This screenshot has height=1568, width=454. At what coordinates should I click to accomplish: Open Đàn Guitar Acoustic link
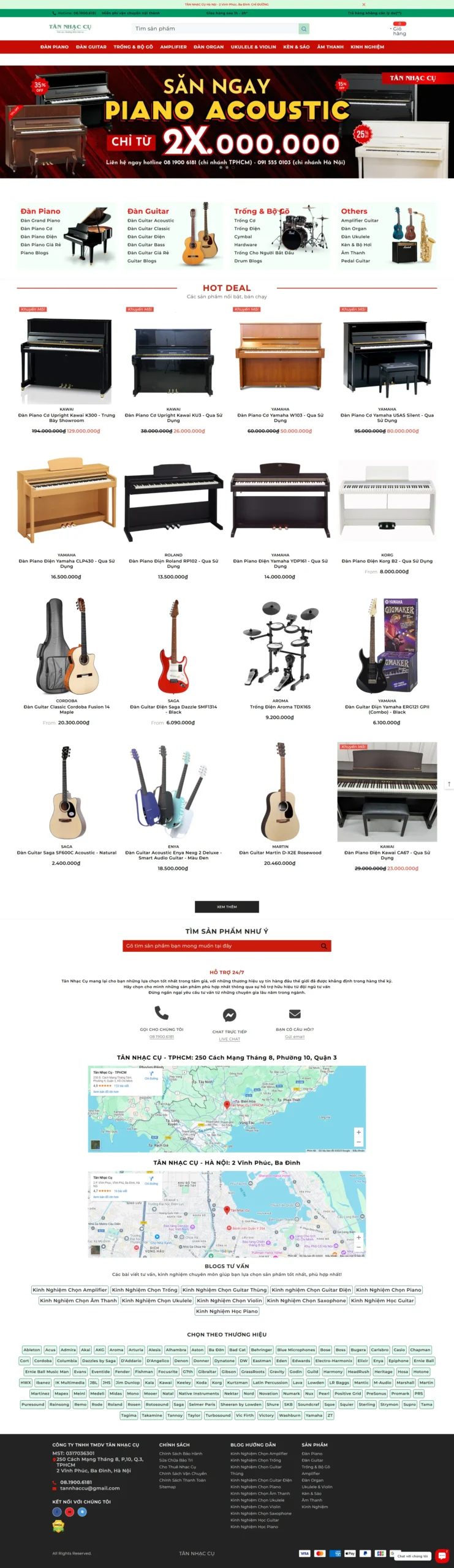[151, 221]
